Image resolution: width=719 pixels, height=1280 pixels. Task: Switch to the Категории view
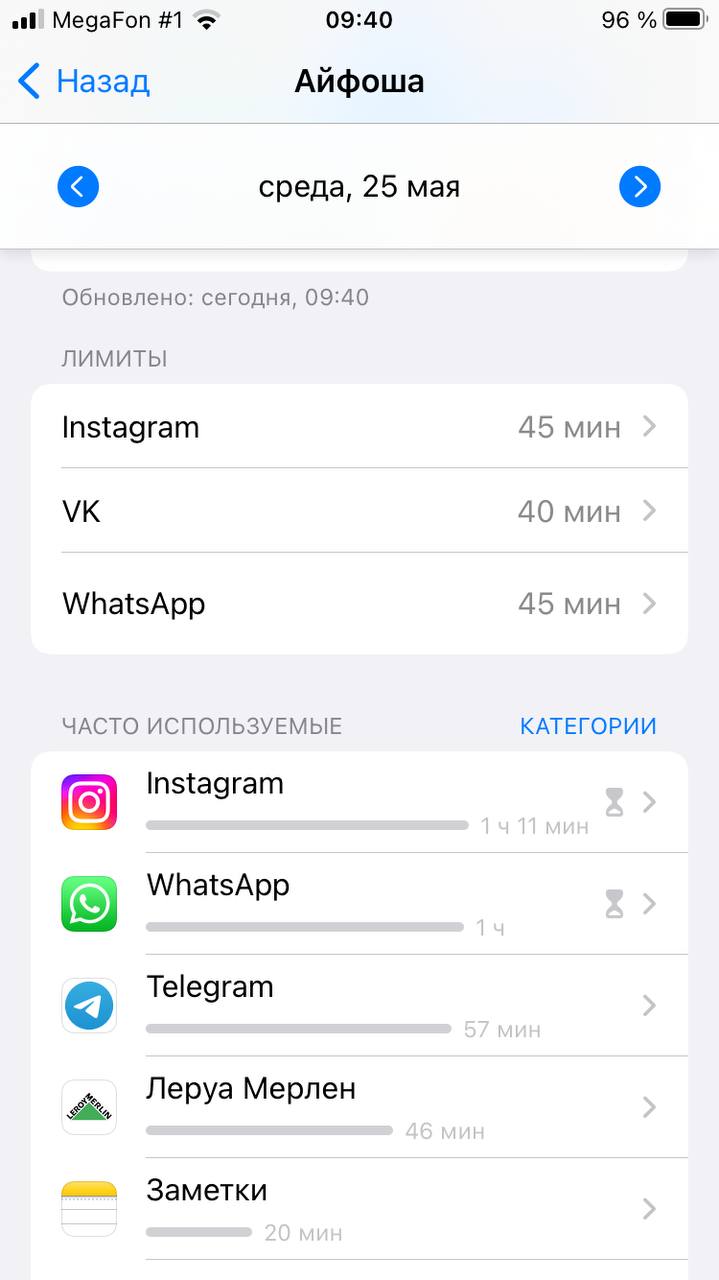[x=588, y=726]
